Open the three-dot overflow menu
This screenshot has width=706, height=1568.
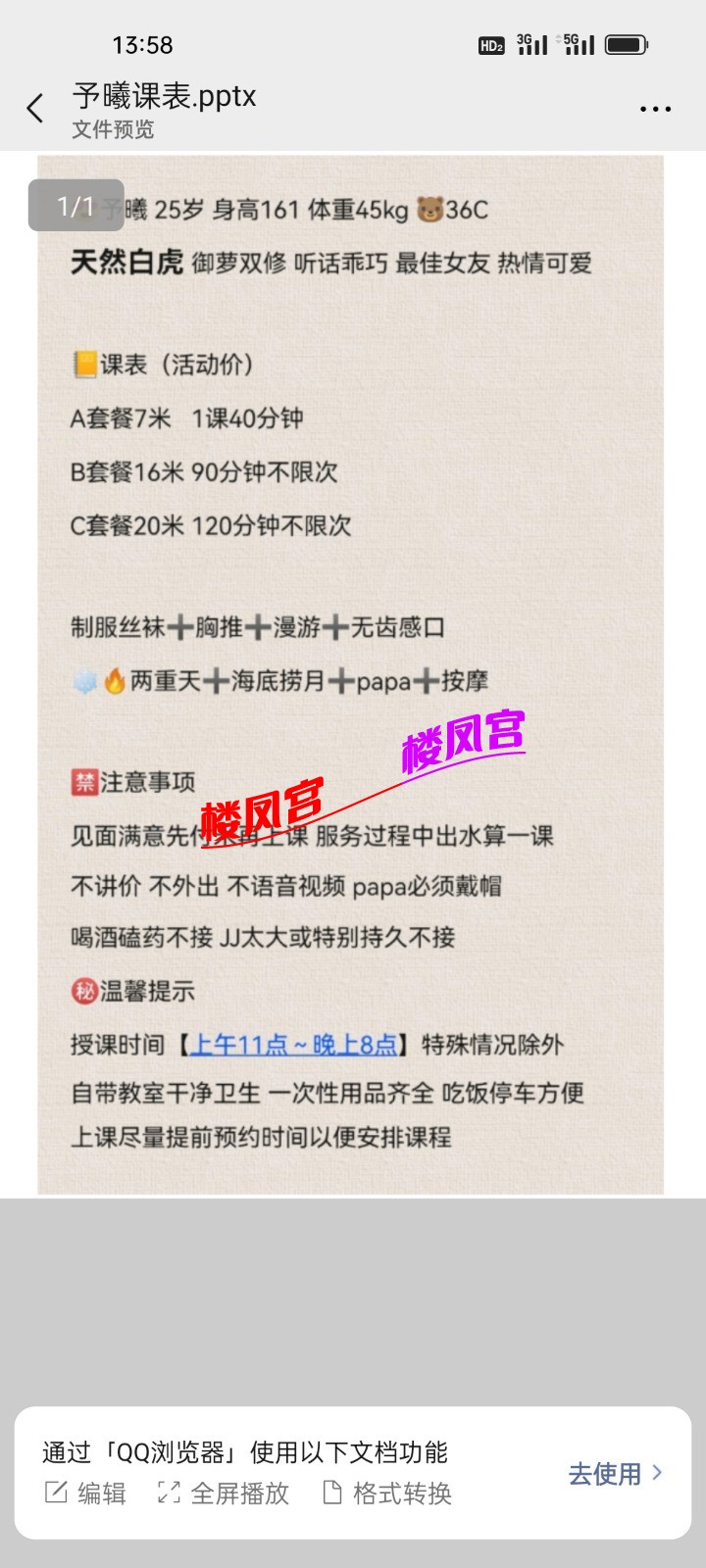(655, 109)
